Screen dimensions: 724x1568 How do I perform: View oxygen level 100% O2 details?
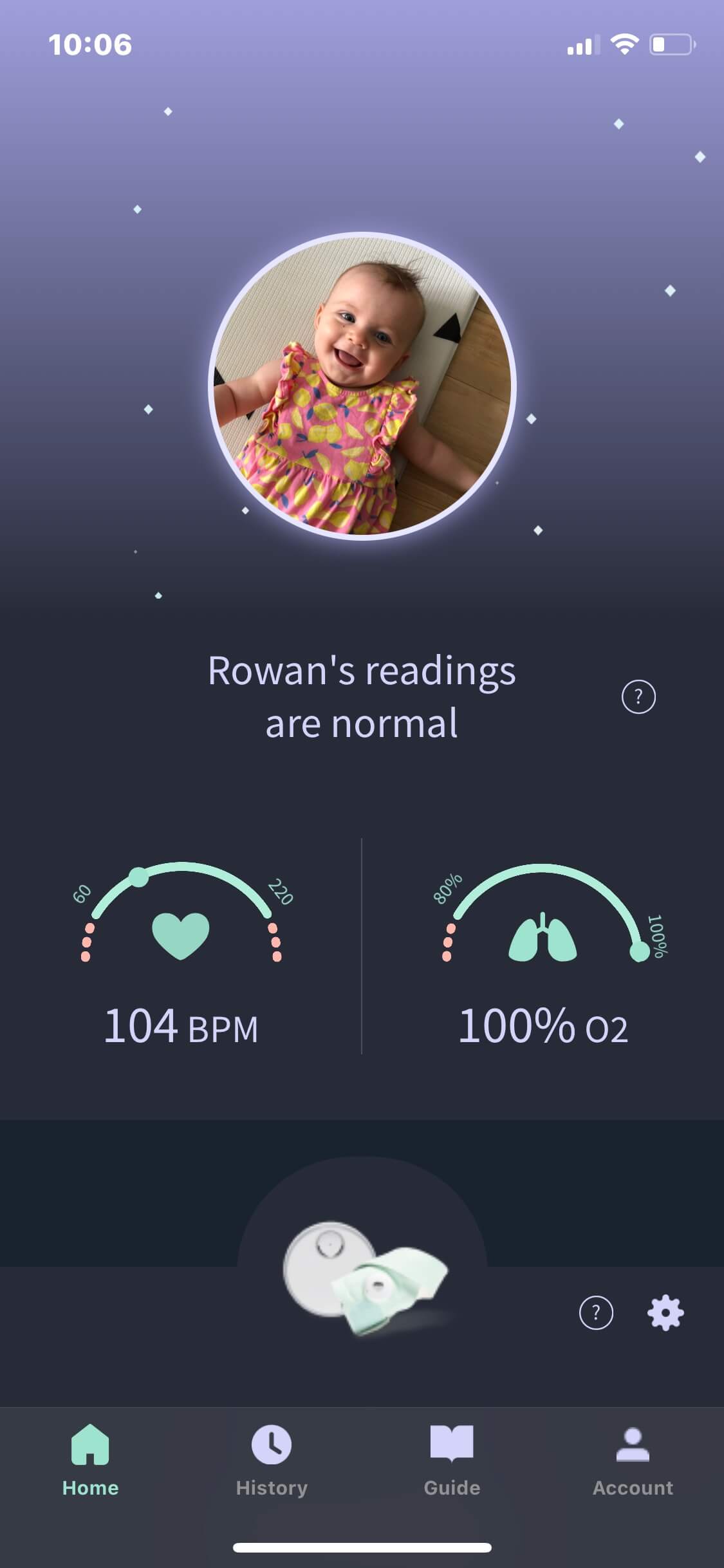click(543, 1025)
